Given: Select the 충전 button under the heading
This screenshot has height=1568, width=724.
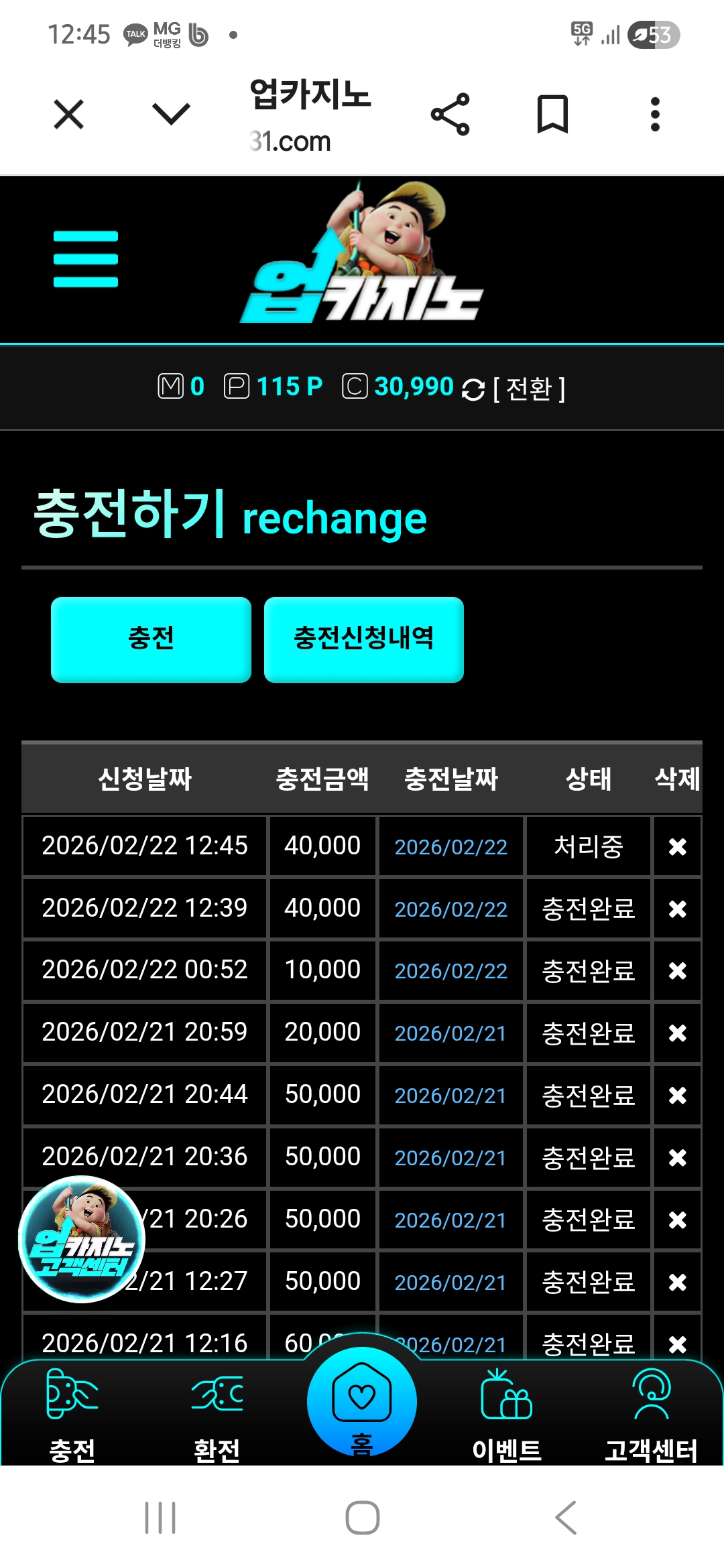Looking at the screenshot, I should pos(151,639).
